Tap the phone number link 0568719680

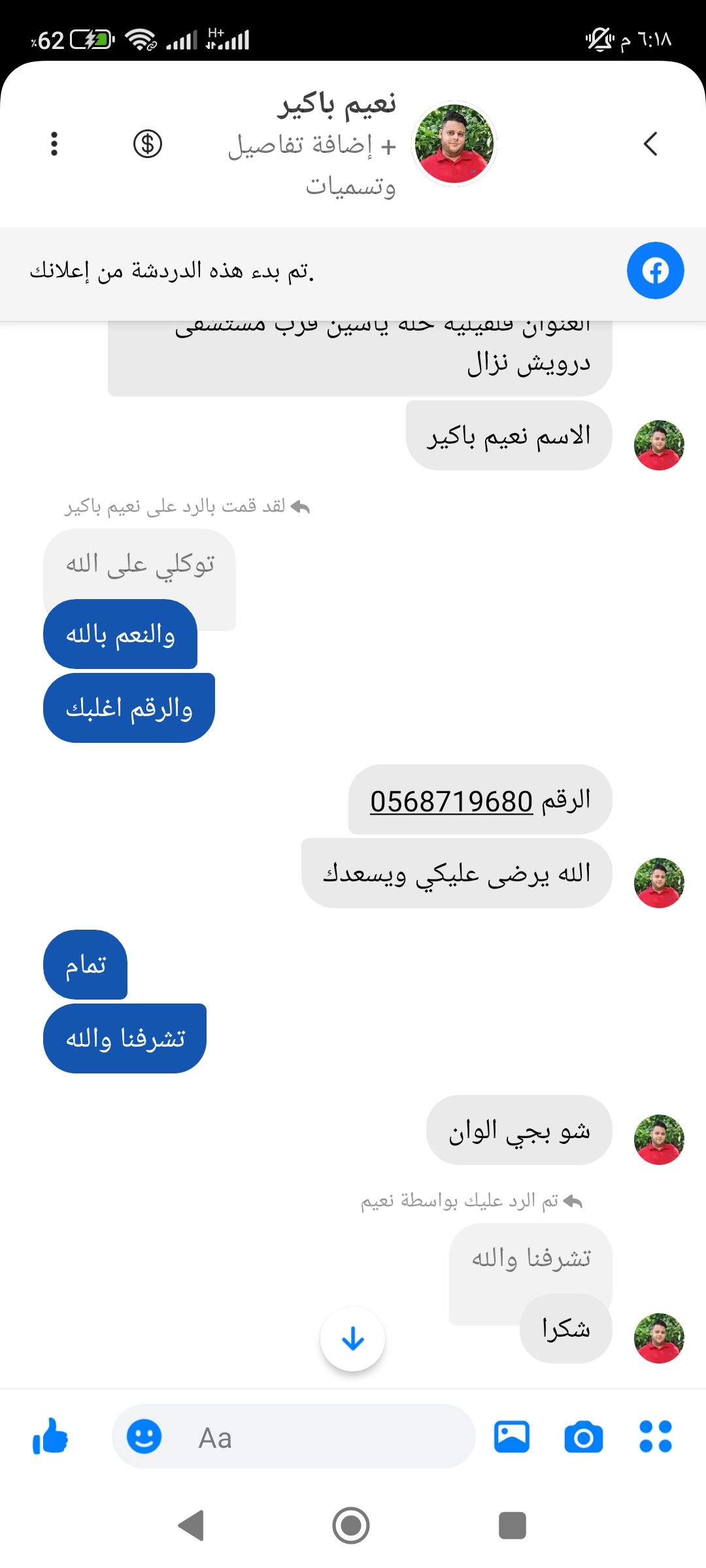click(x=451, y=801)
